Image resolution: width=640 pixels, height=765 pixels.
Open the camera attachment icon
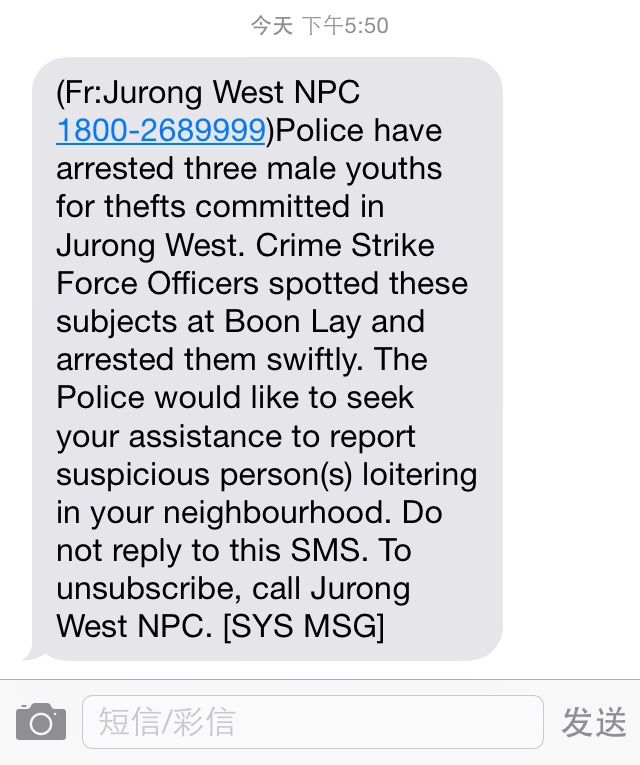tap(41, 721)
